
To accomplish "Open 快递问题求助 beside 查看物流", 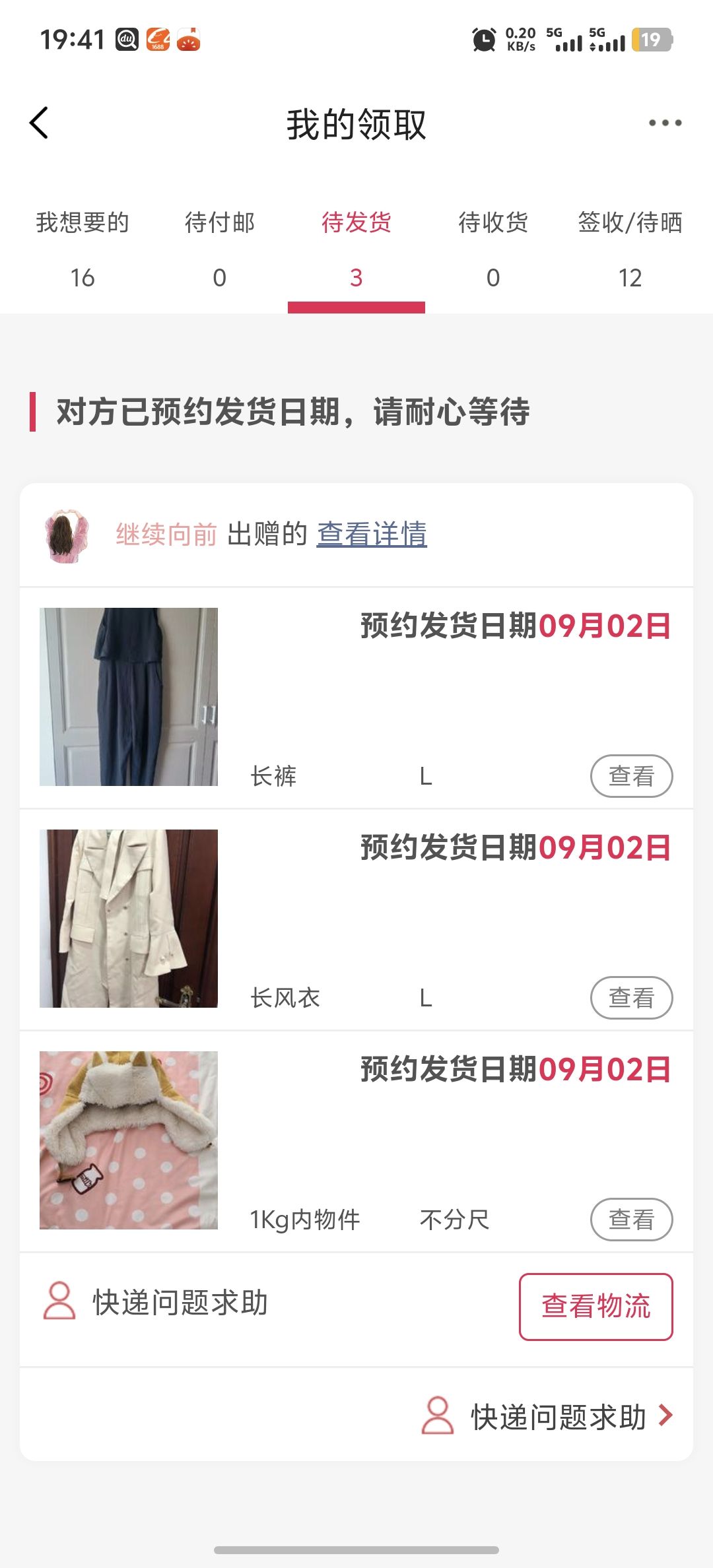I will [x=156, y=1303].
